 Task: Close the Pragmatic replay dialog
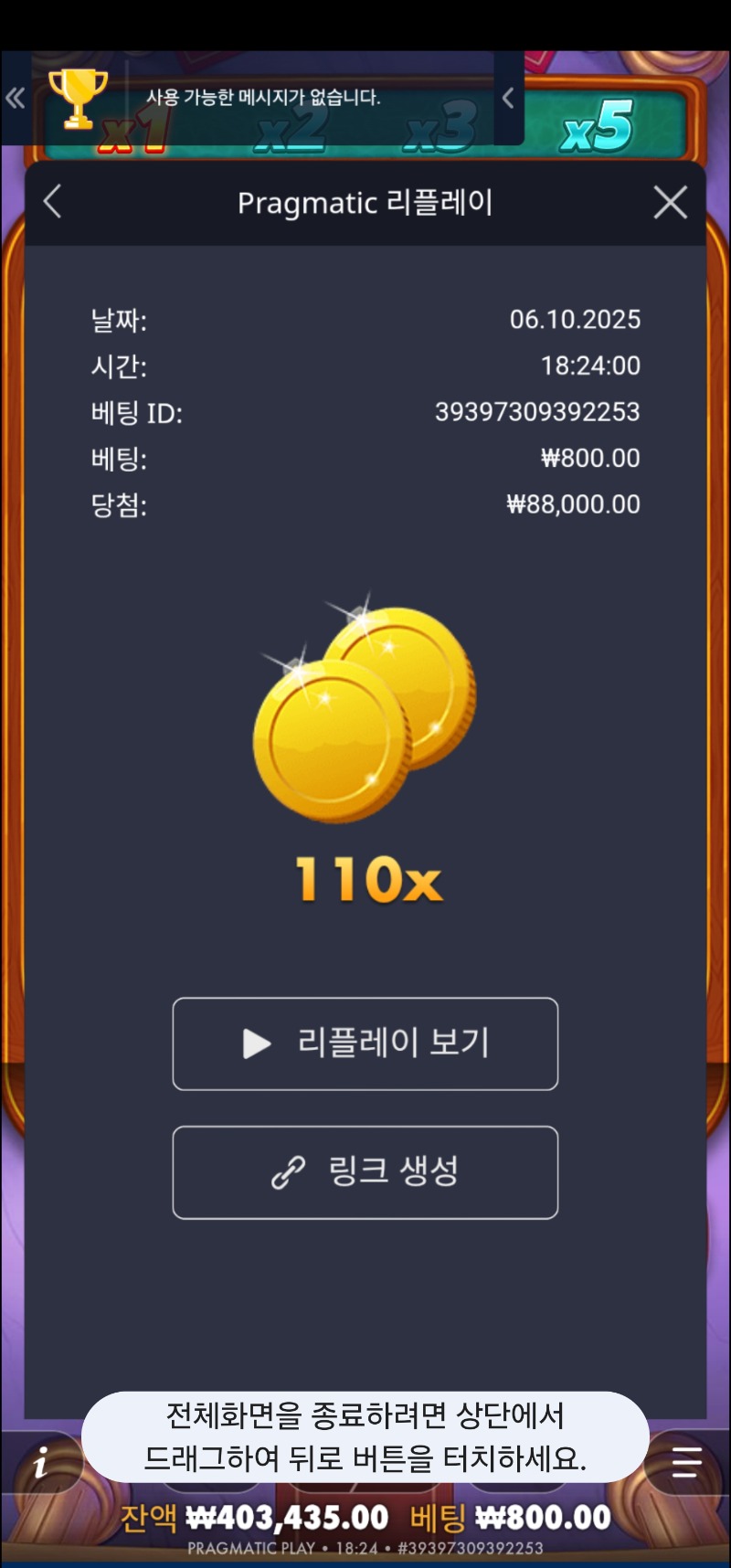click(x=670, y=202)
